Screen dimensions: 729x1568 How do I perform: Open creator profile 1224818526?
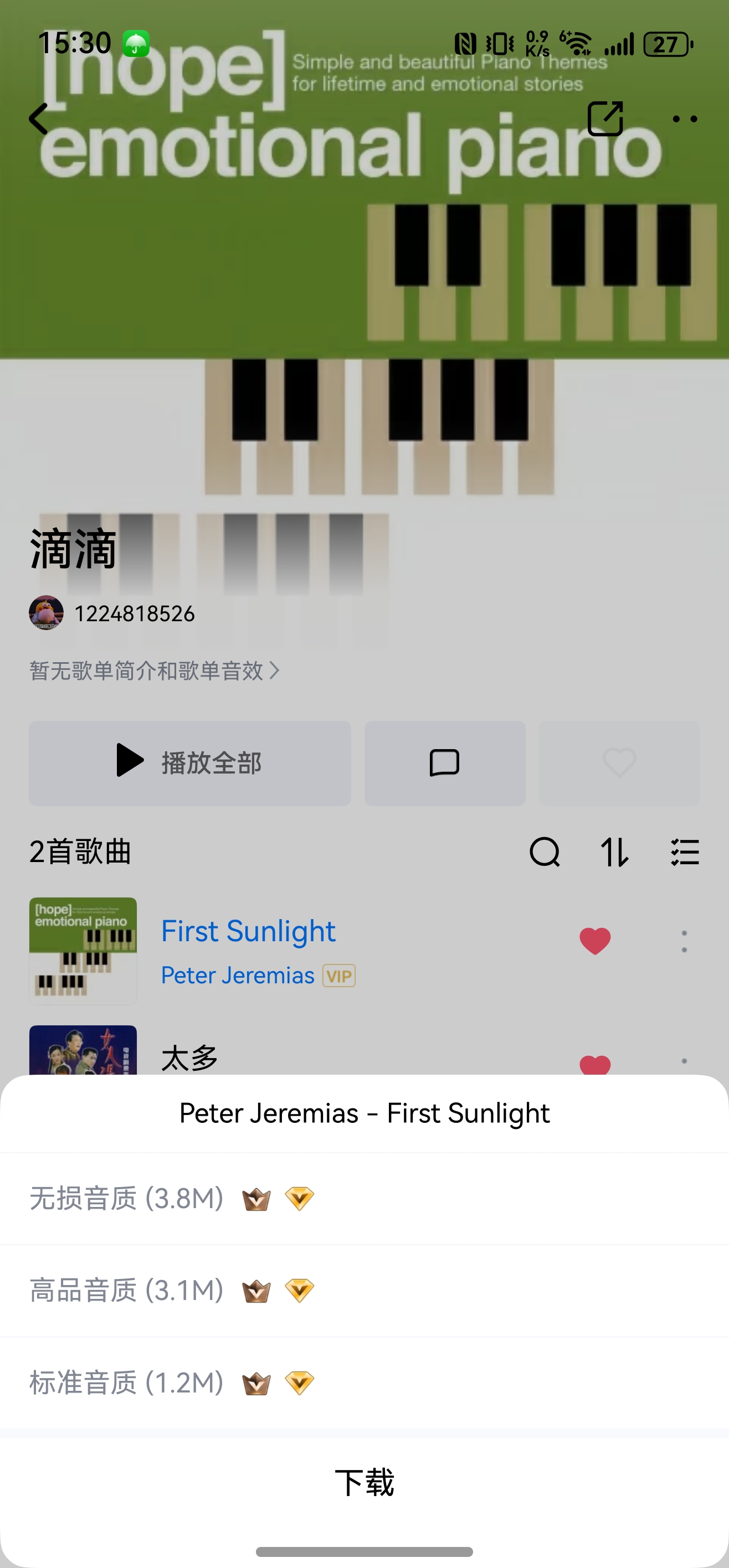(x=134, y=613)
